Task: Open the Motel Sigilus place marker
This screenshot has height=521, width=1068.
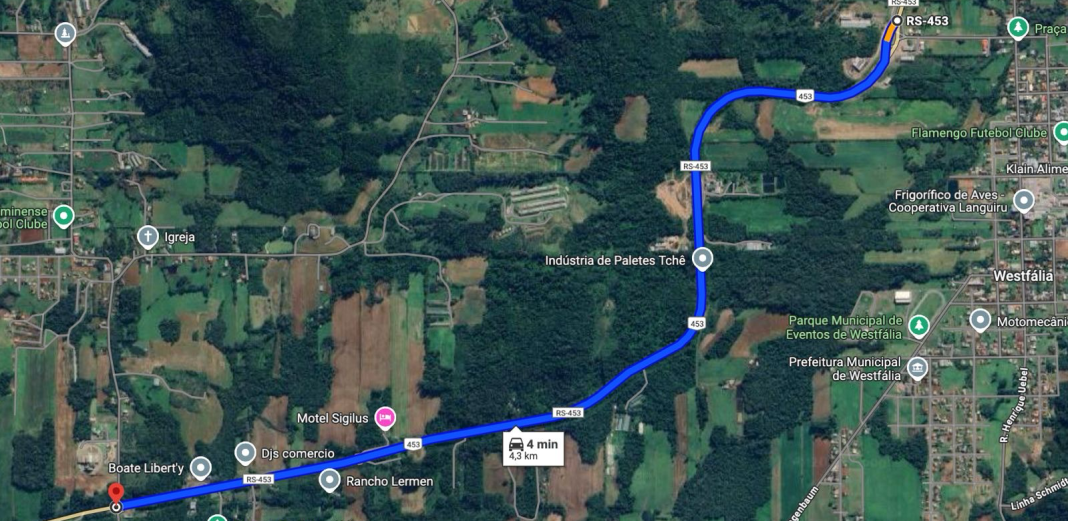Action: point(385,417)
